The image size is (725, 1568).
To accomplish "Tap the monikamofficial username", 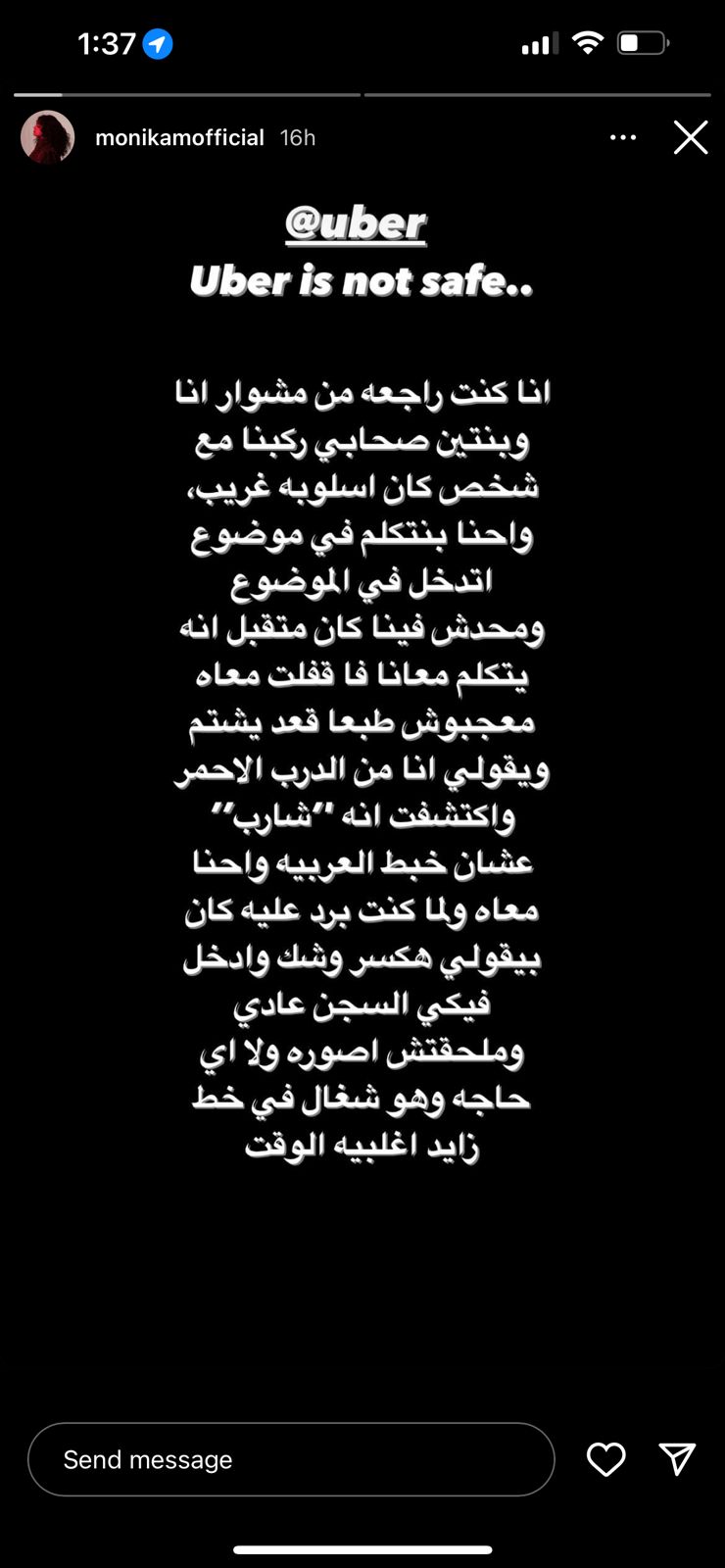I will 179,138.
